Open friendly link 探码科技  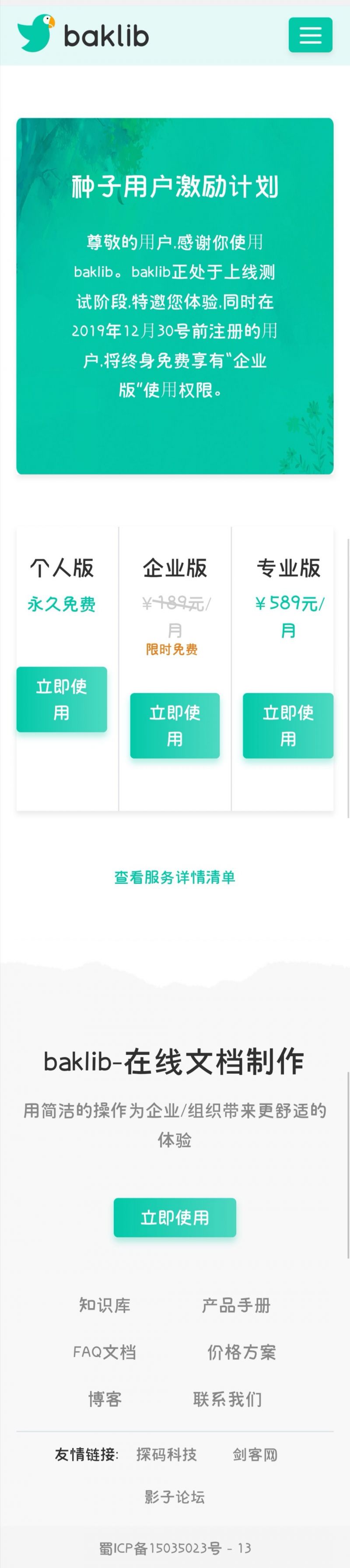(x=166, y=1454)
